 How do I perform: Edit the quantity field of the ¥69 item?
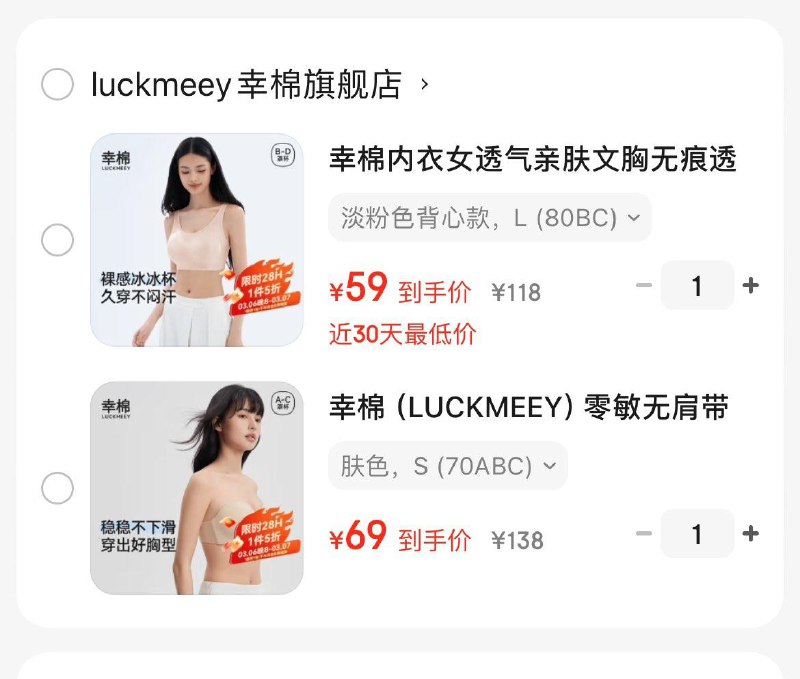coord(697,534)
